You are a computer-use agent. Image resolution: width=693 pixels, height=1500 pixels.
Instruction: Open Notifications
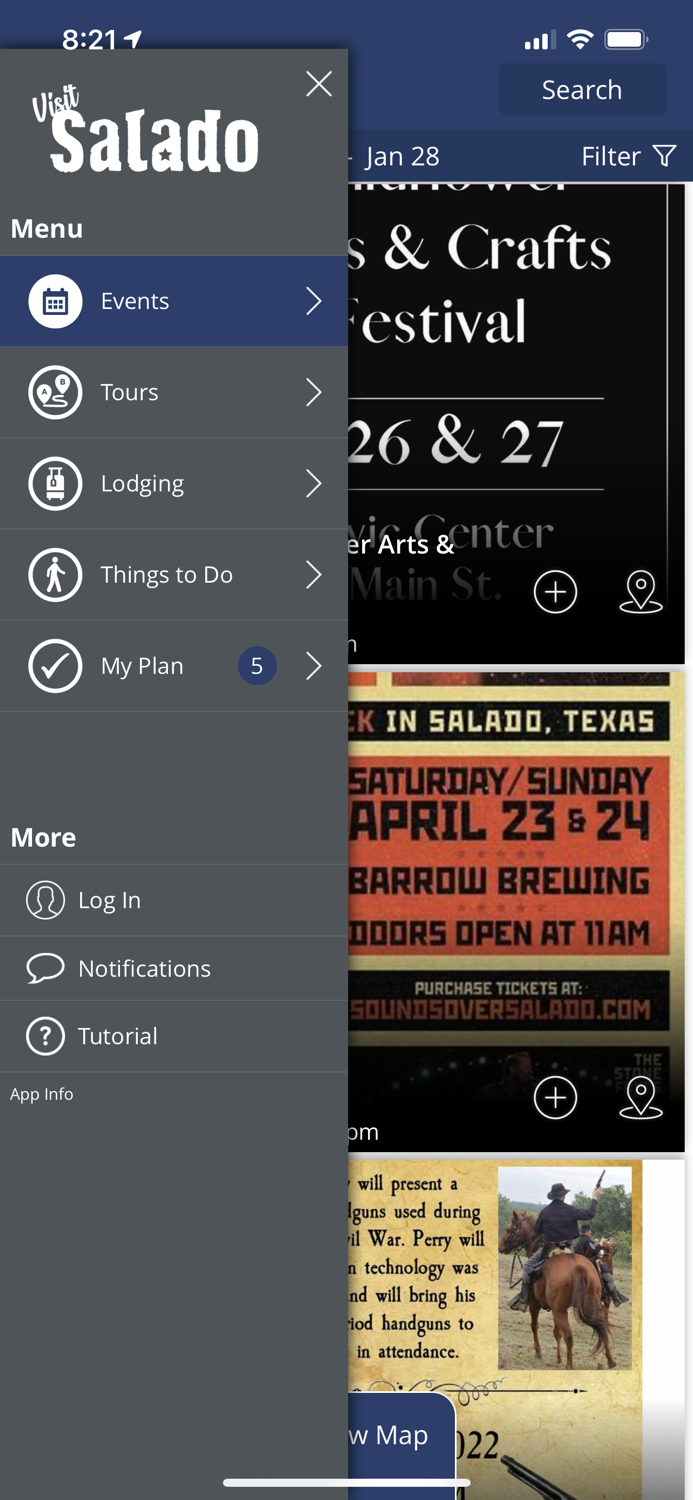(x=174, y=968)
